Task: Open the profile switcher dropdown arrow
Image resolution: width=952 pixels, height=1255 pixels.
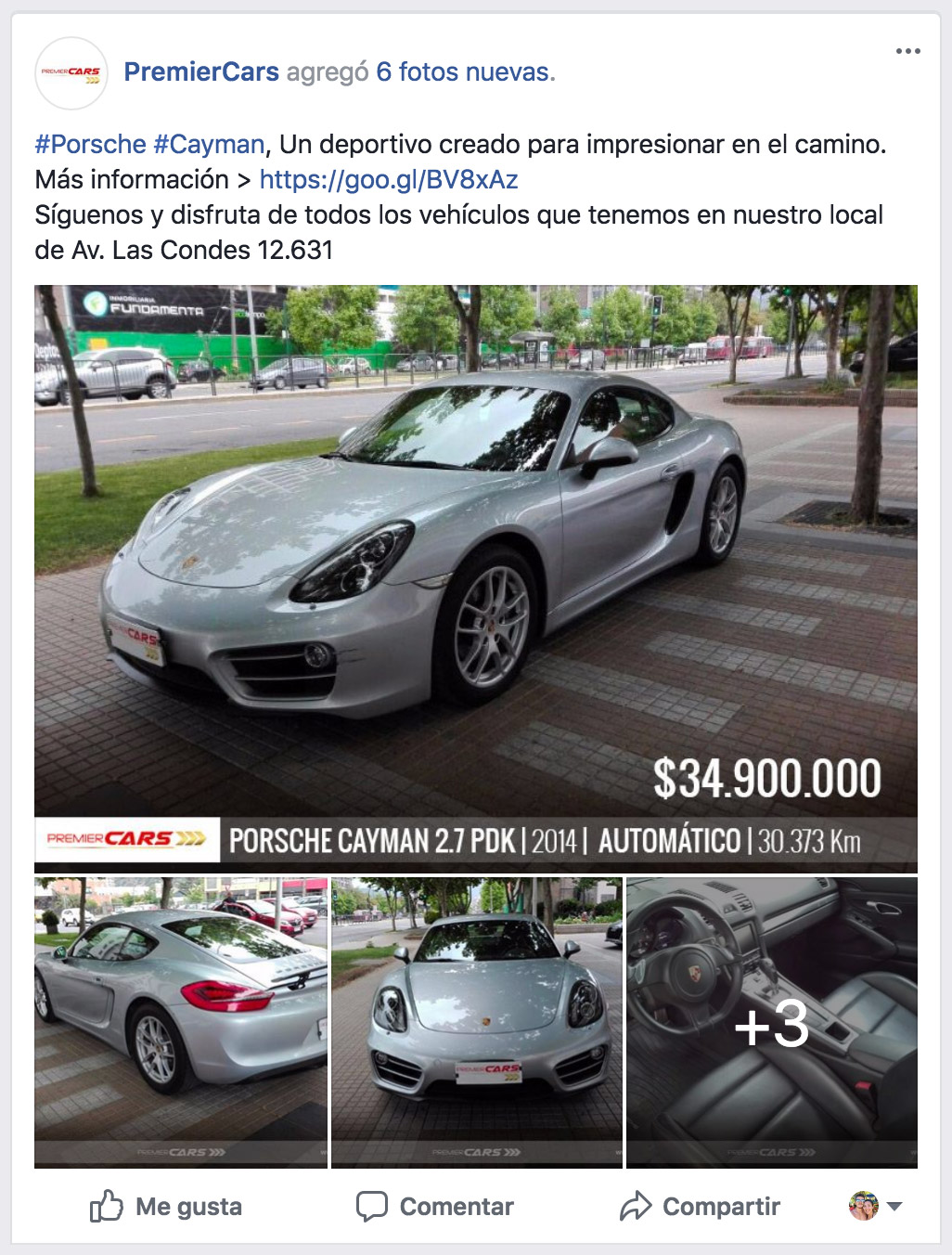Action: tap(894, 1207)
